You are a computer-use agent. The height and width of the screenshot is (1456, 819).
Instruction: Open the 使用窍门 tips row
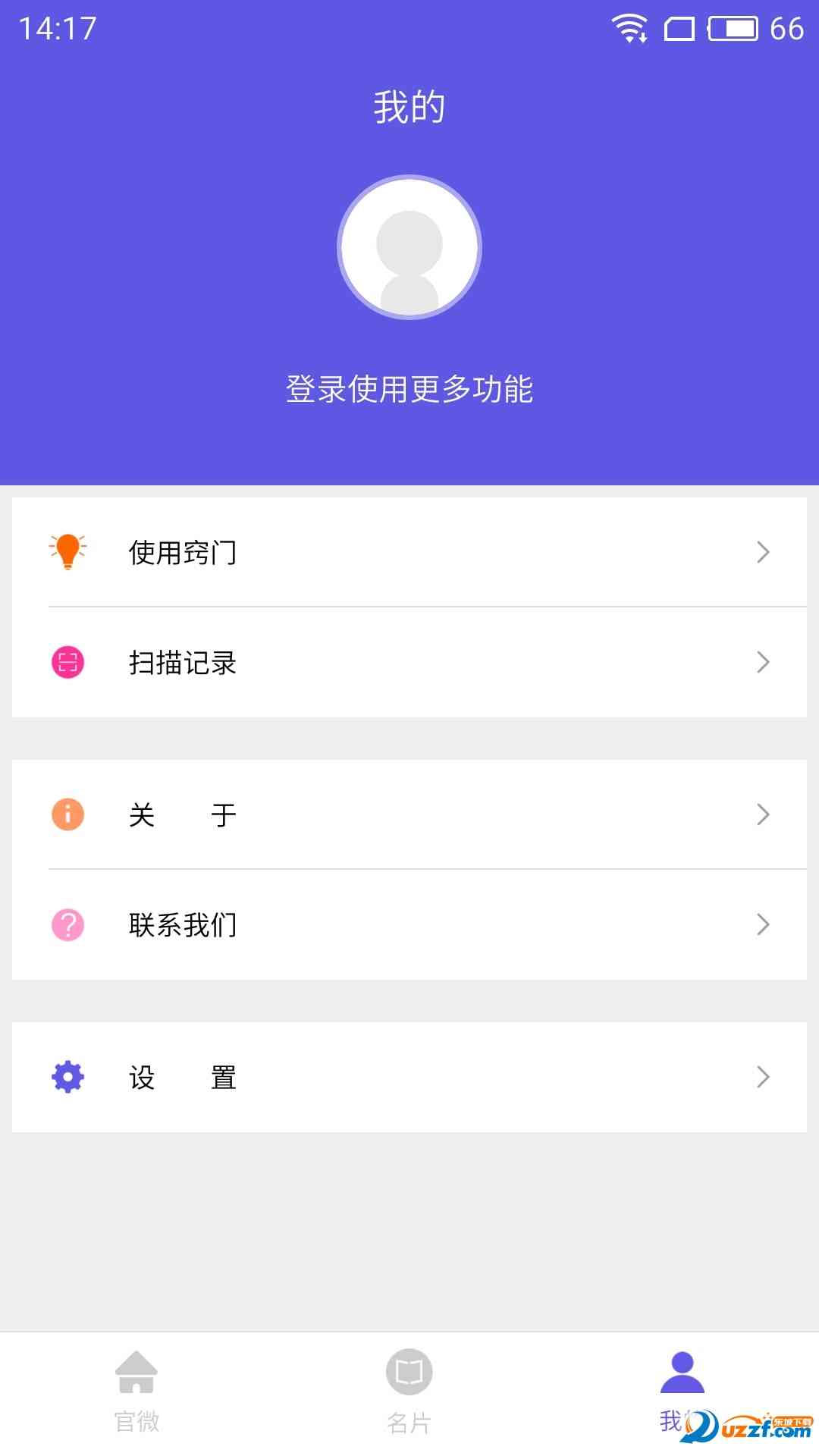409,552
